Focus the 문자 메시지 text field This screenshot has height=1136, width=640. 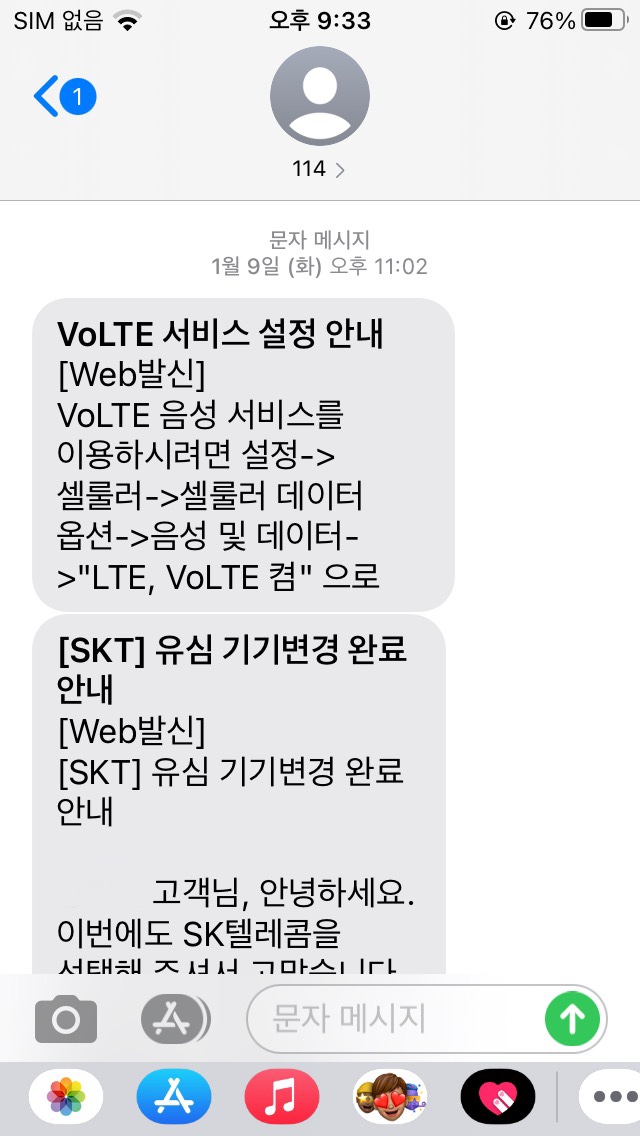395,1019
